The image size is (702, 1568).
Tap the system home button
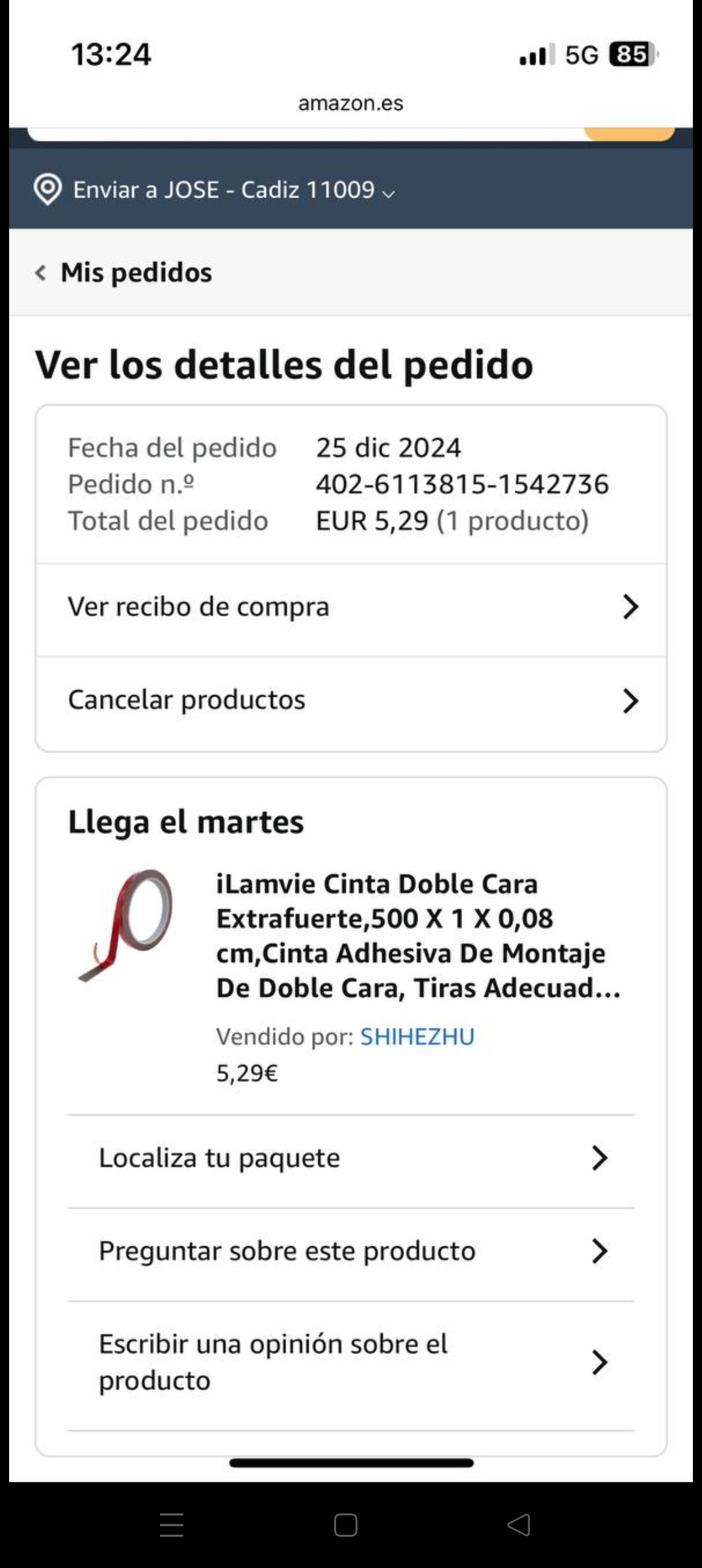pos(346,1524)
